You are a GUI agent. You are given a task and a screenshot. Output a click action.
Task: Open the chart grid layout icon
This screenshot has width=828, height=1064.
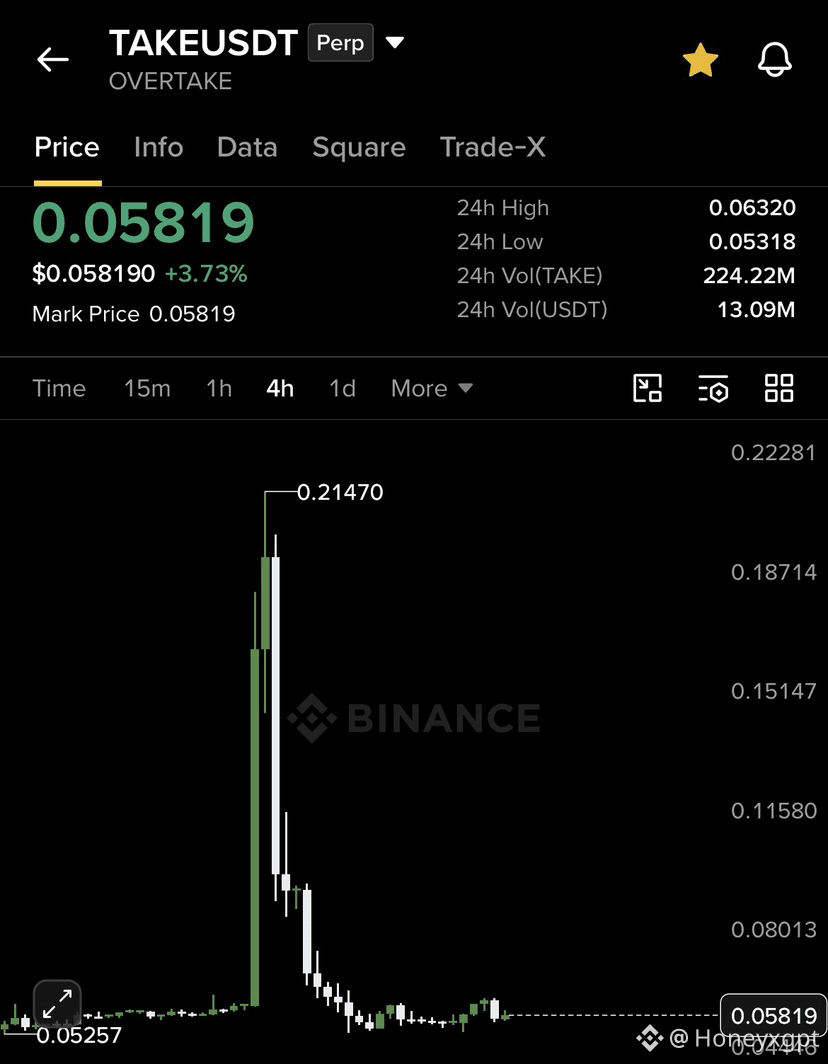click(x=778, y=388)
